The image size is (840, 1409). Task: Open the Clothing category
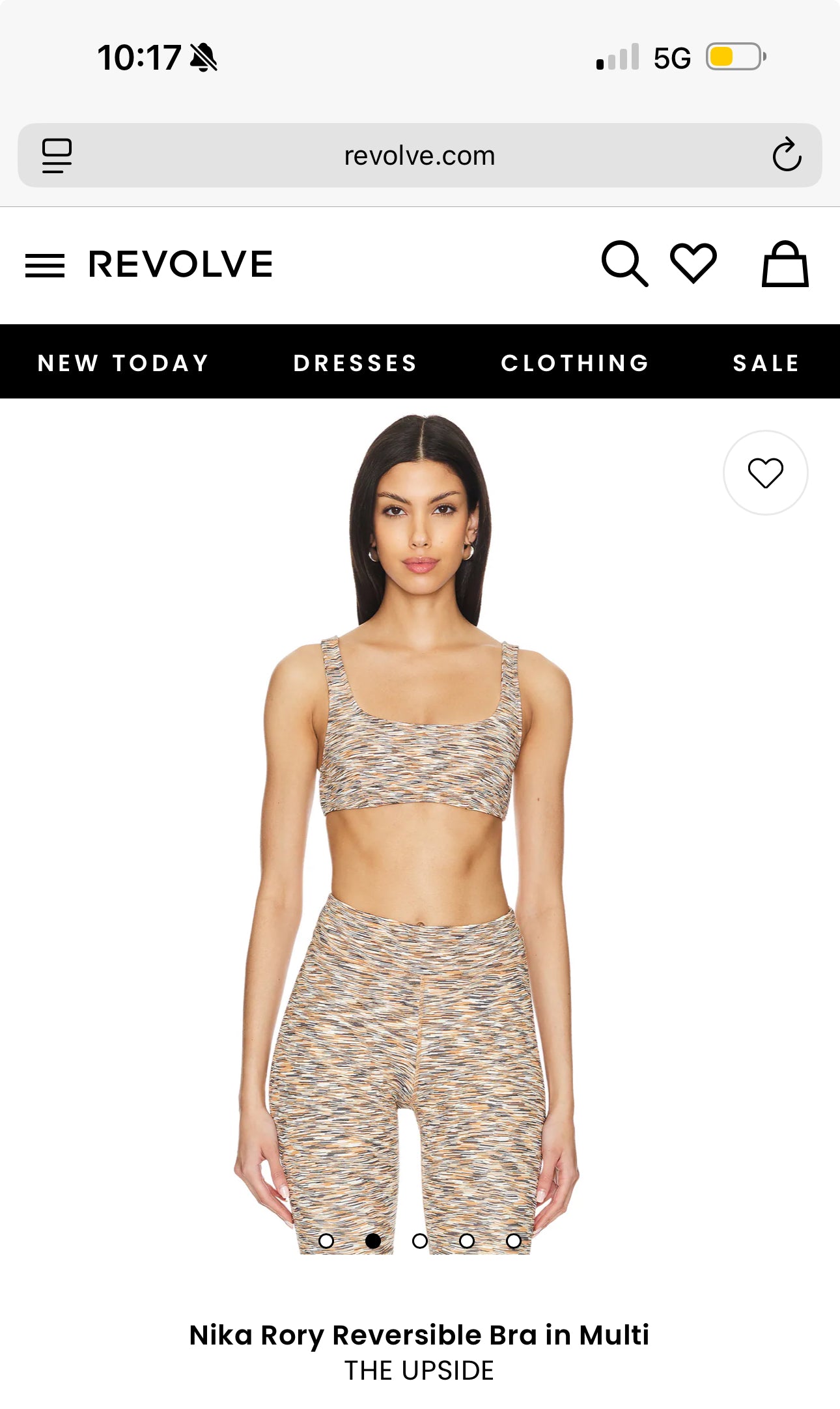click(x=576, y=363)
